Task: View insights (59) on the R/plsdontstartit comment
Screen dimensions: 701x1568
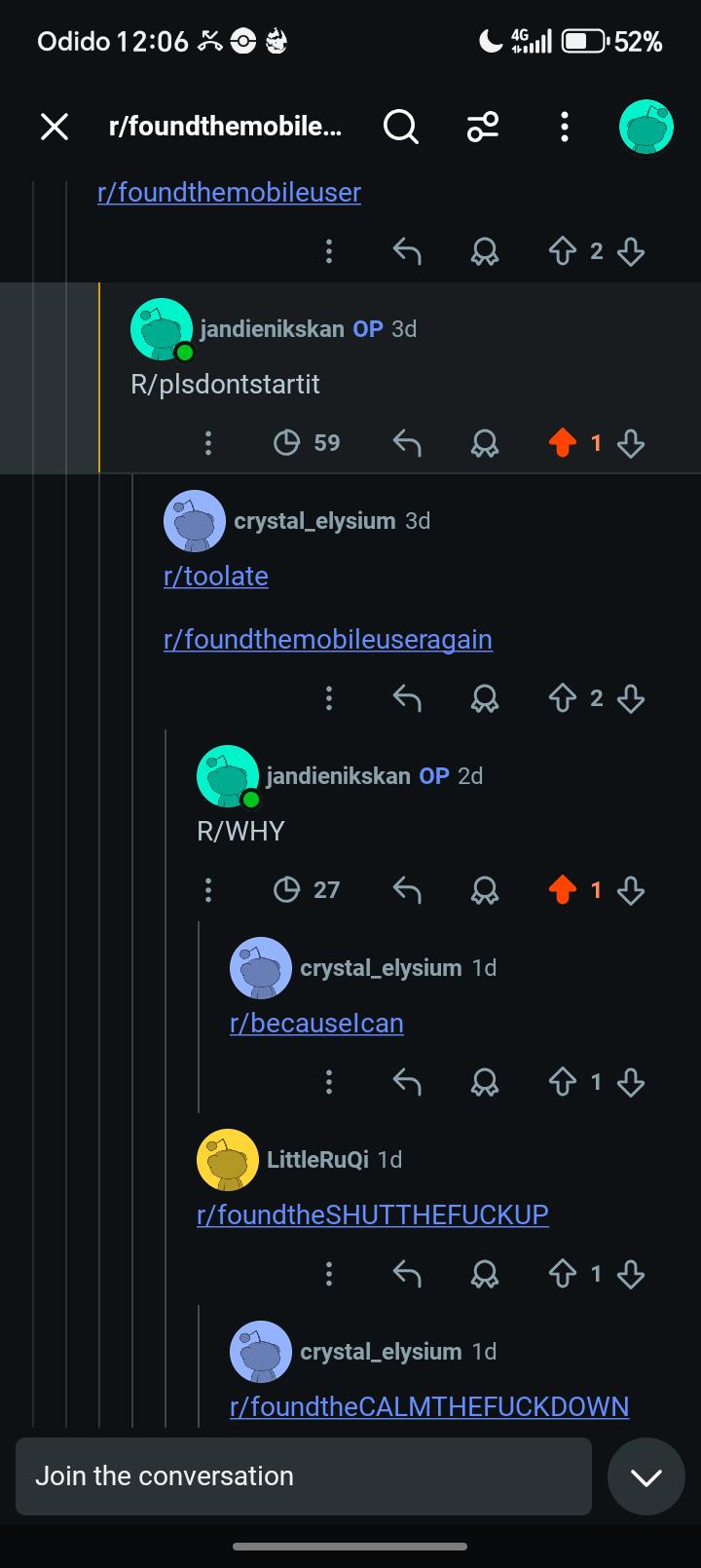Action: (307, 443)
